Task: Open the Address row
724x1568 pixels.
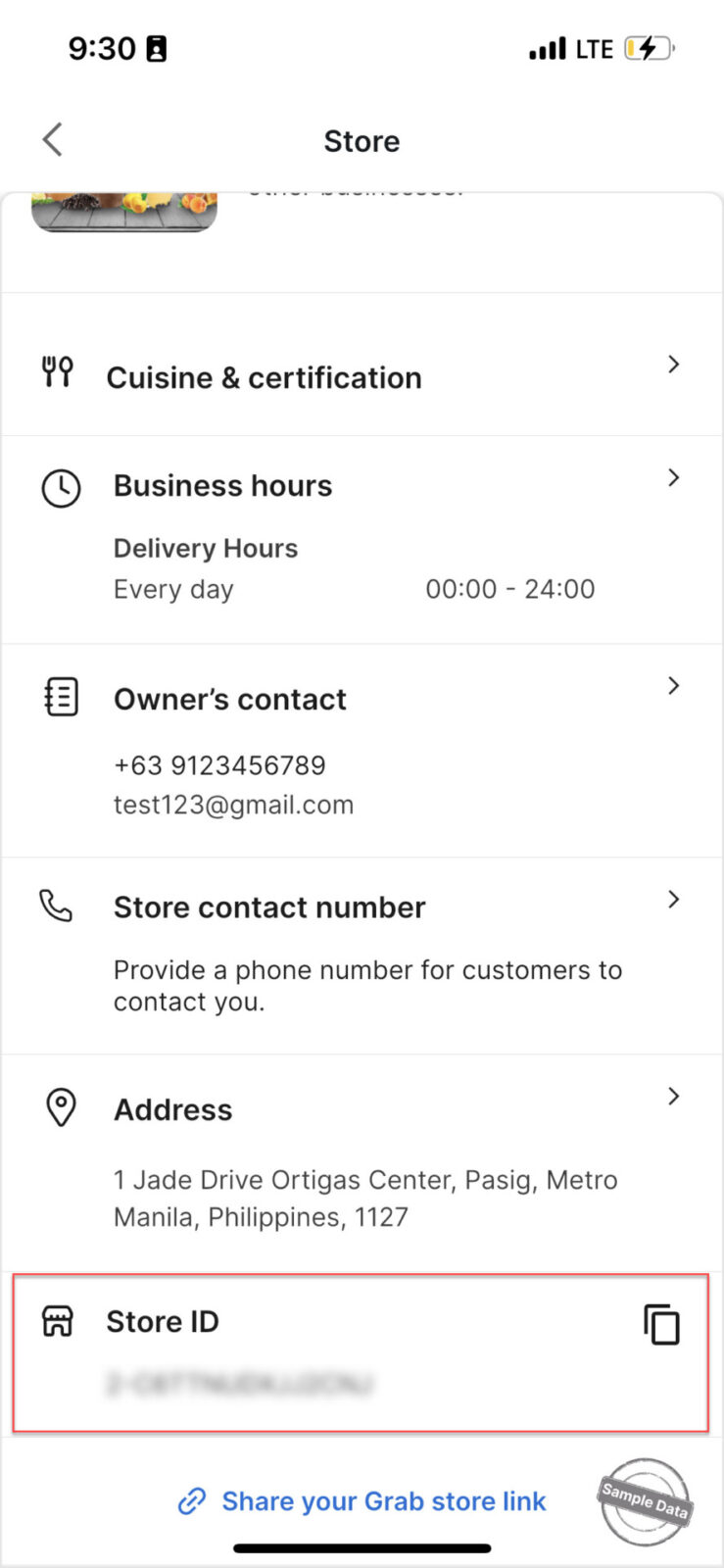Action: pos(362,1110)
